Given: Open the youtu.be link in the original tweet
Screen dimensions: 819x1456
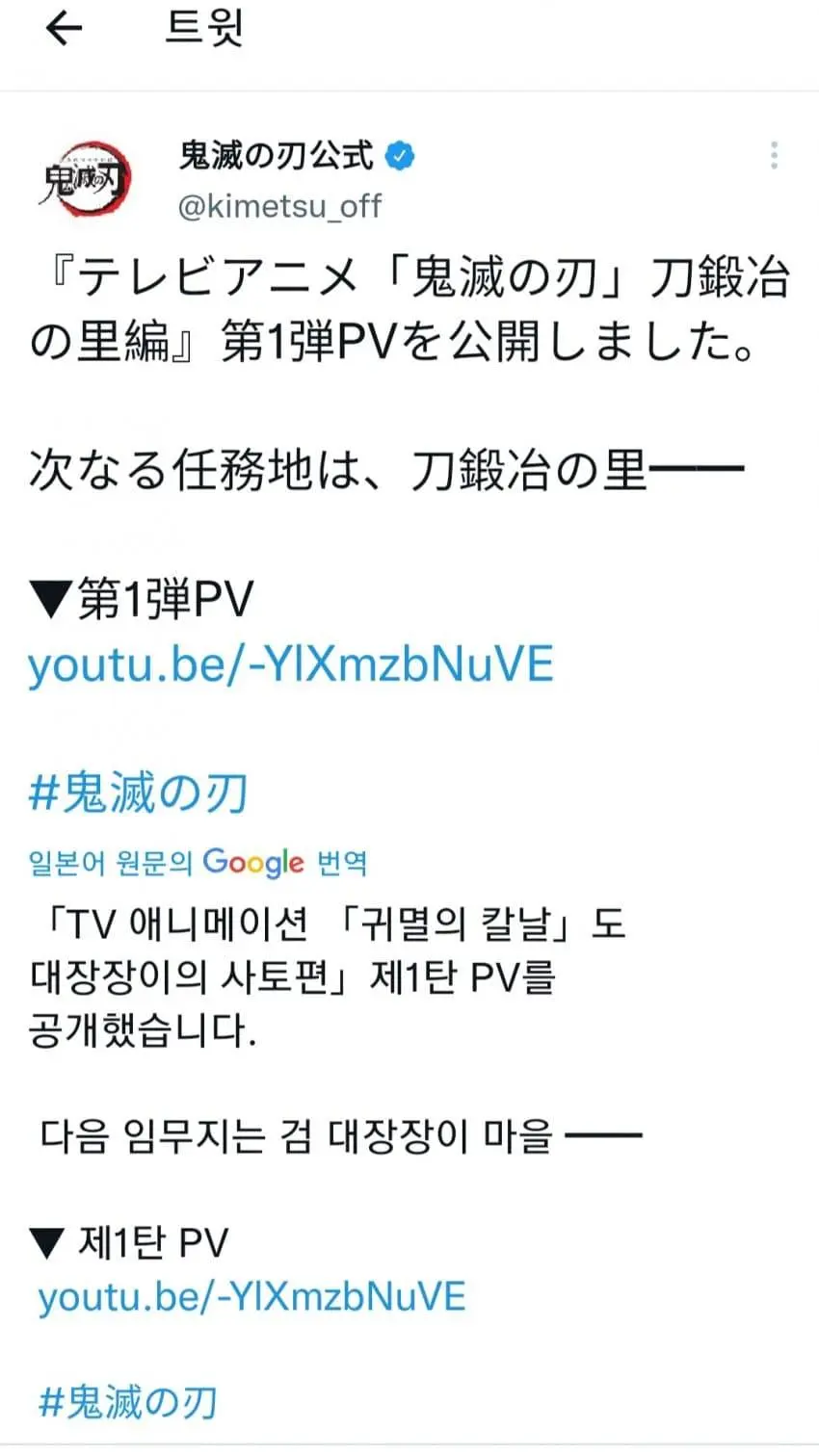Looking at the screenshot, I should click(x=291, y=665).
